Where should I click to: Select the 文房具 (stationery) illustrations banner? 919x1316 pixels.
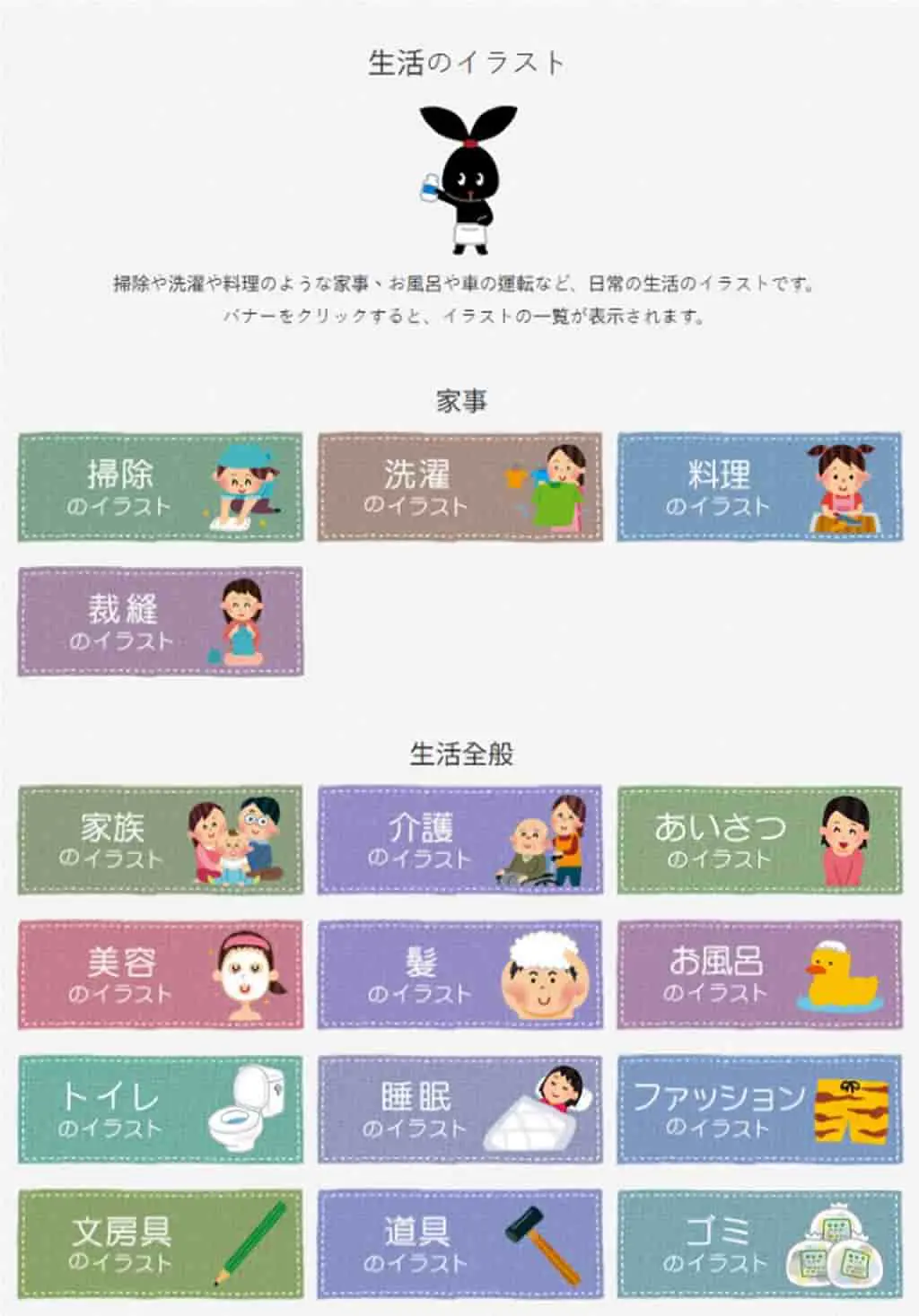tap(161, 1244)
